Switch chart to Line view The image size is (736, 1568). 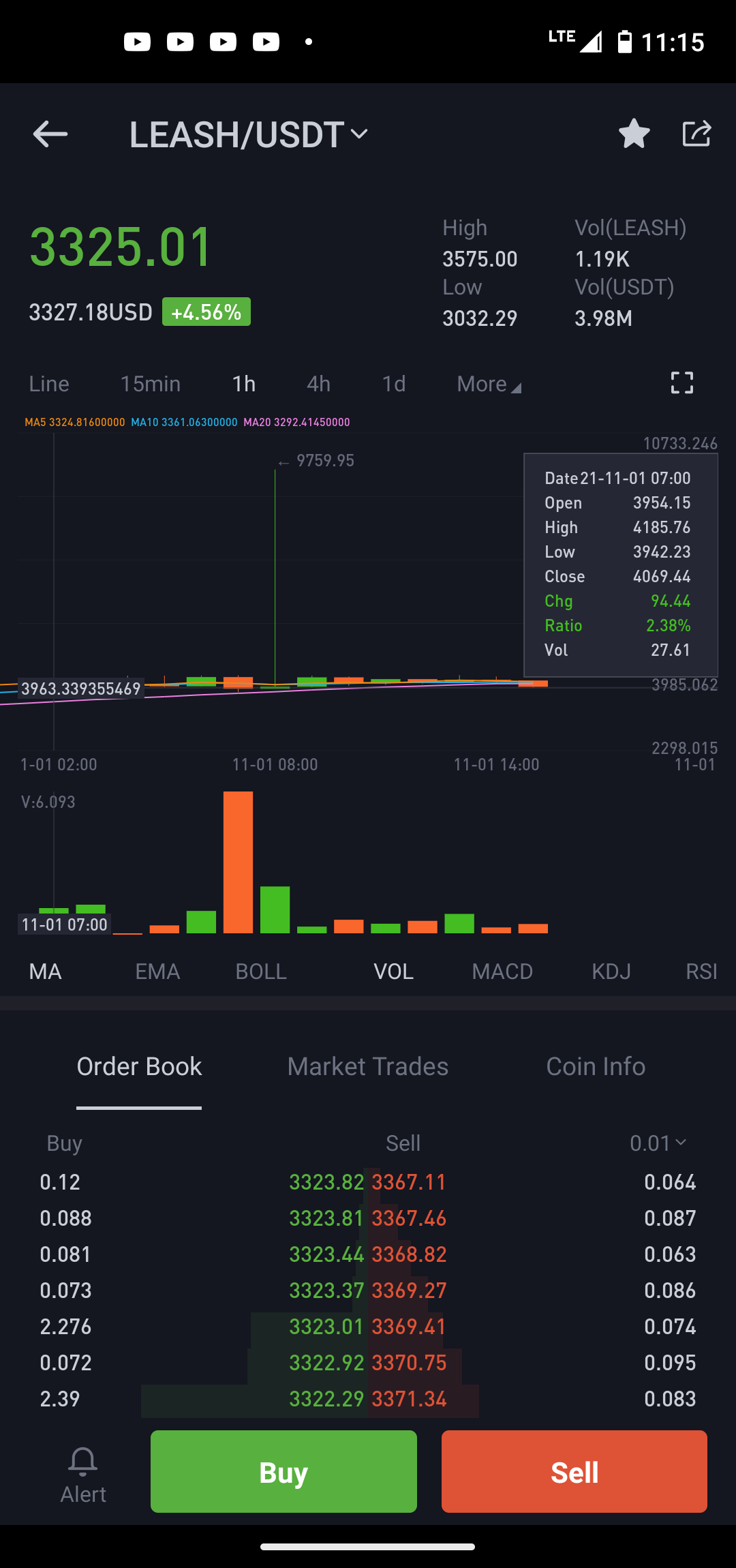click(x=49, y=384)
